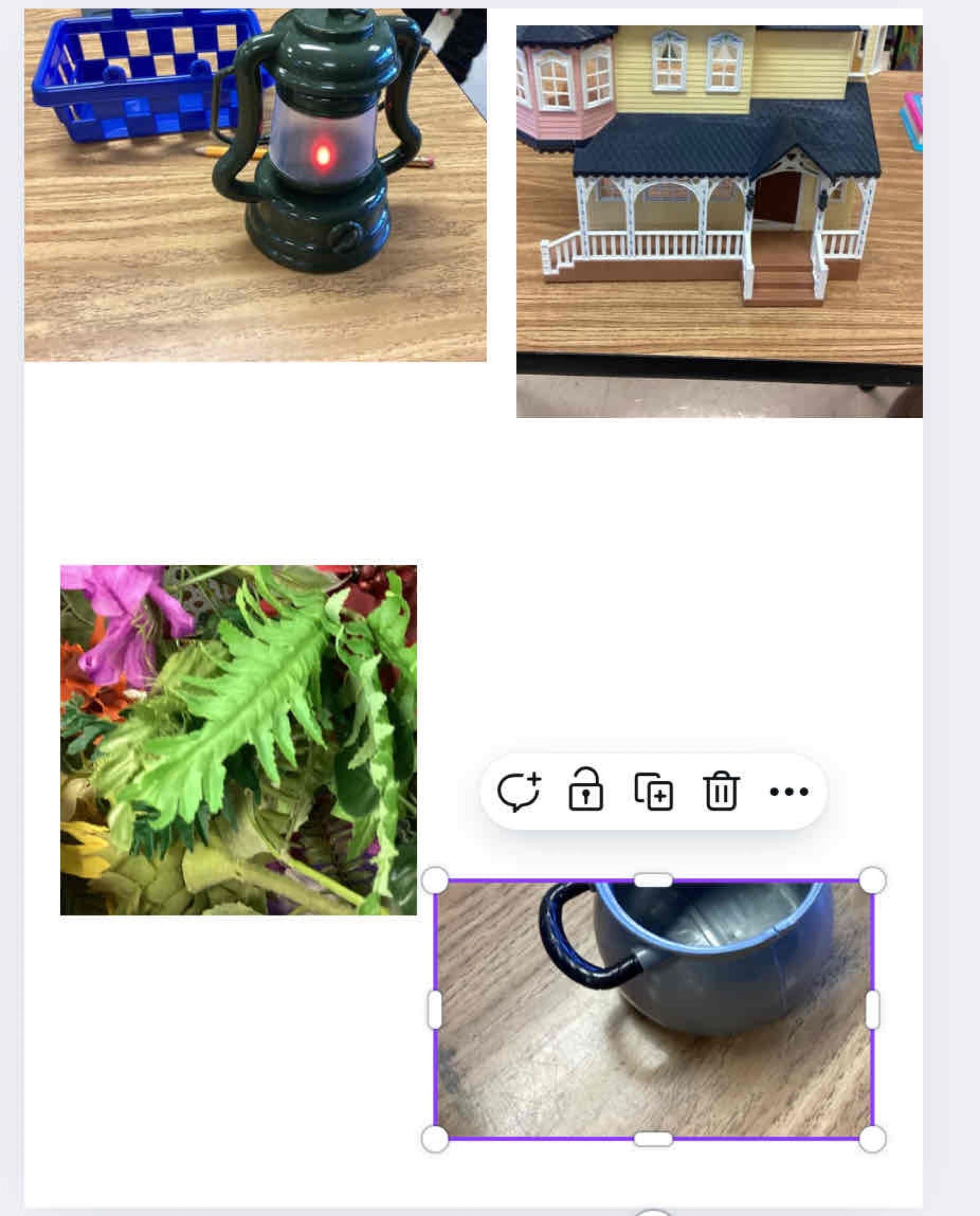The image size is (980, 1216).
Task: Add a comment to the selected image
Action: 519,791
